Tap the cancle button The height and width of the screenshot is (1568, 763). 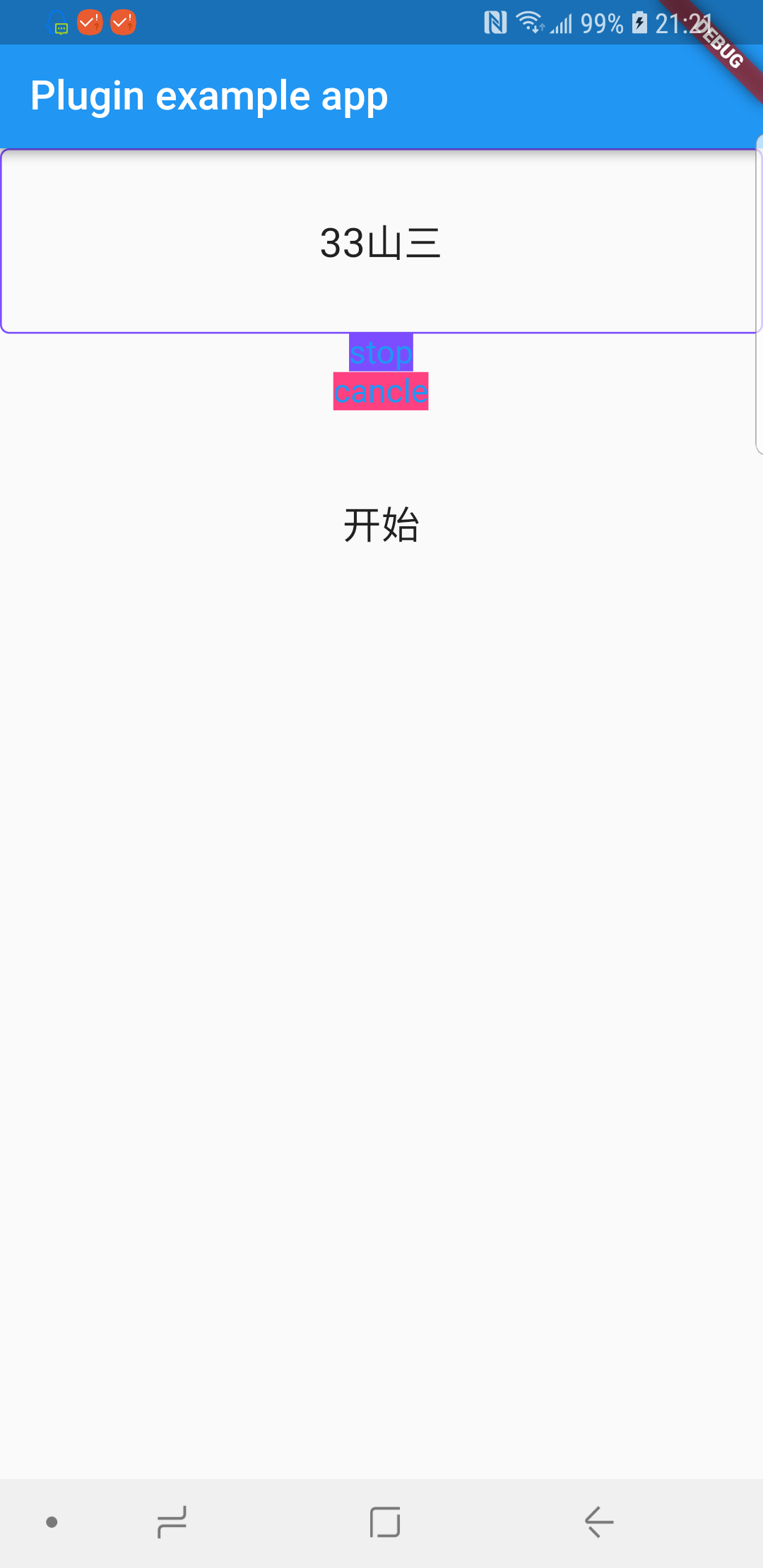point(381,391)
